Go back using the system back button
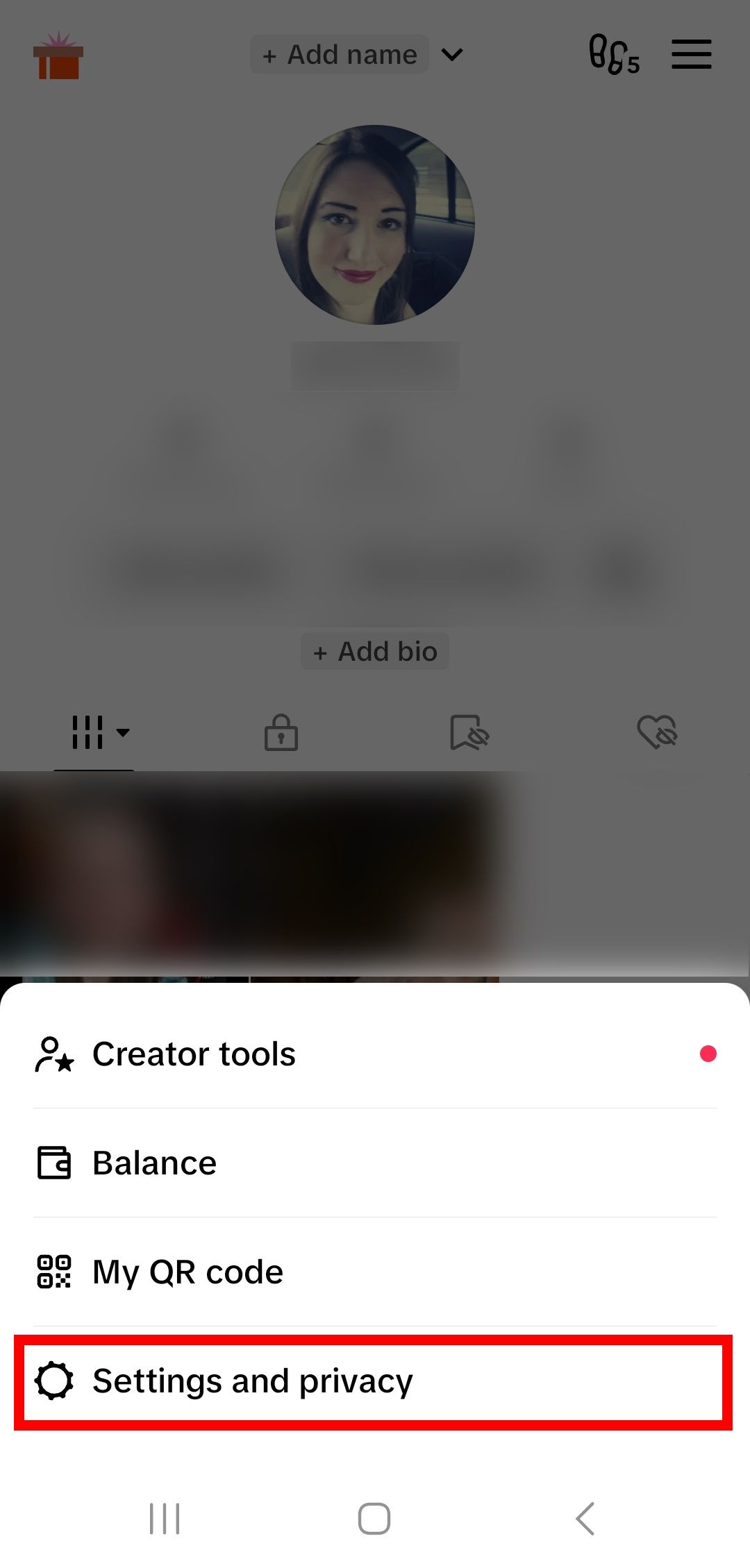Screen dimensions: 750x1568 (585, 1518)
